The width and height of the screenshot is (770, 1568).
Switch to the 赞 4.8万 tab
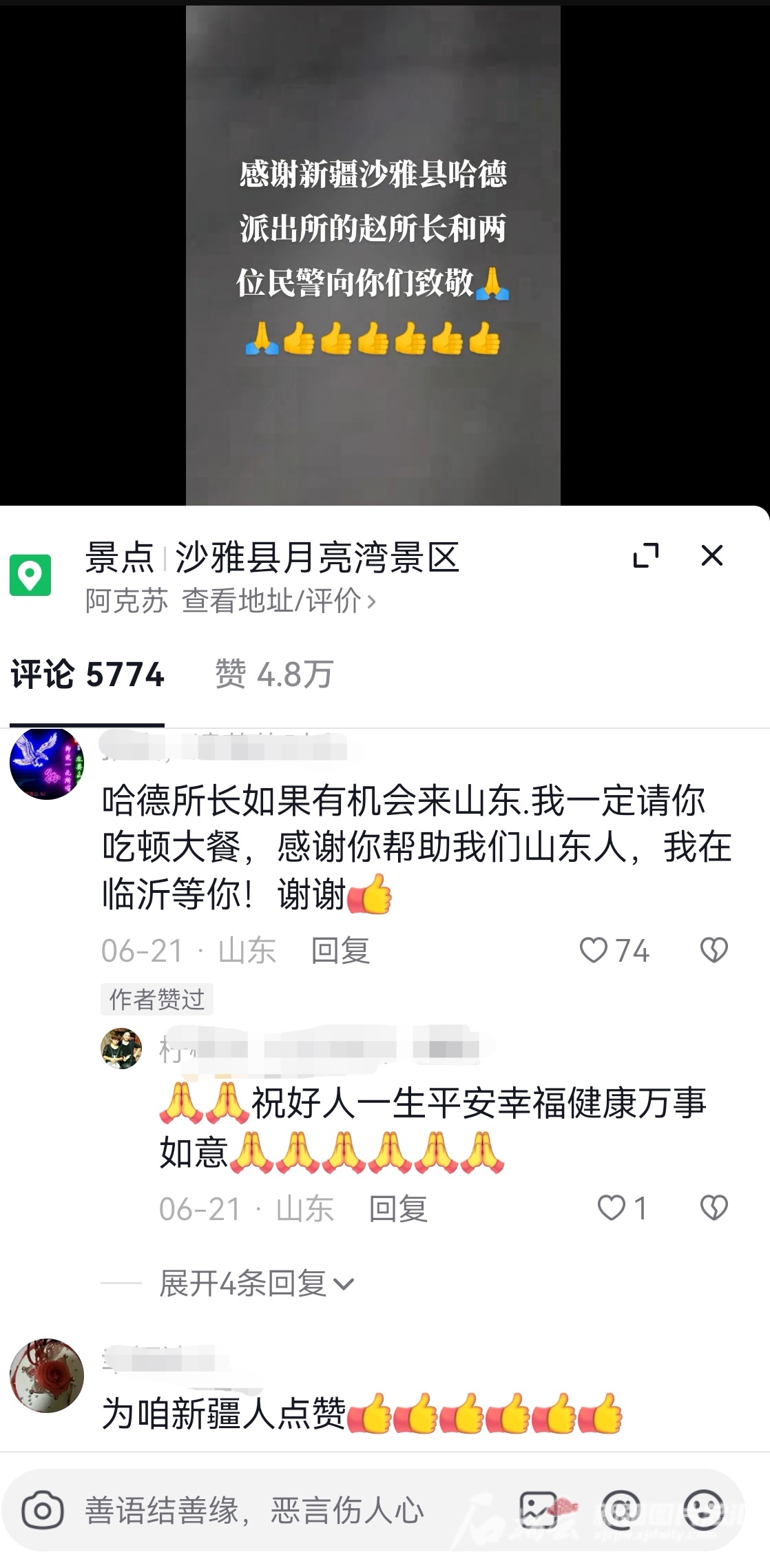tap(274, 674)
